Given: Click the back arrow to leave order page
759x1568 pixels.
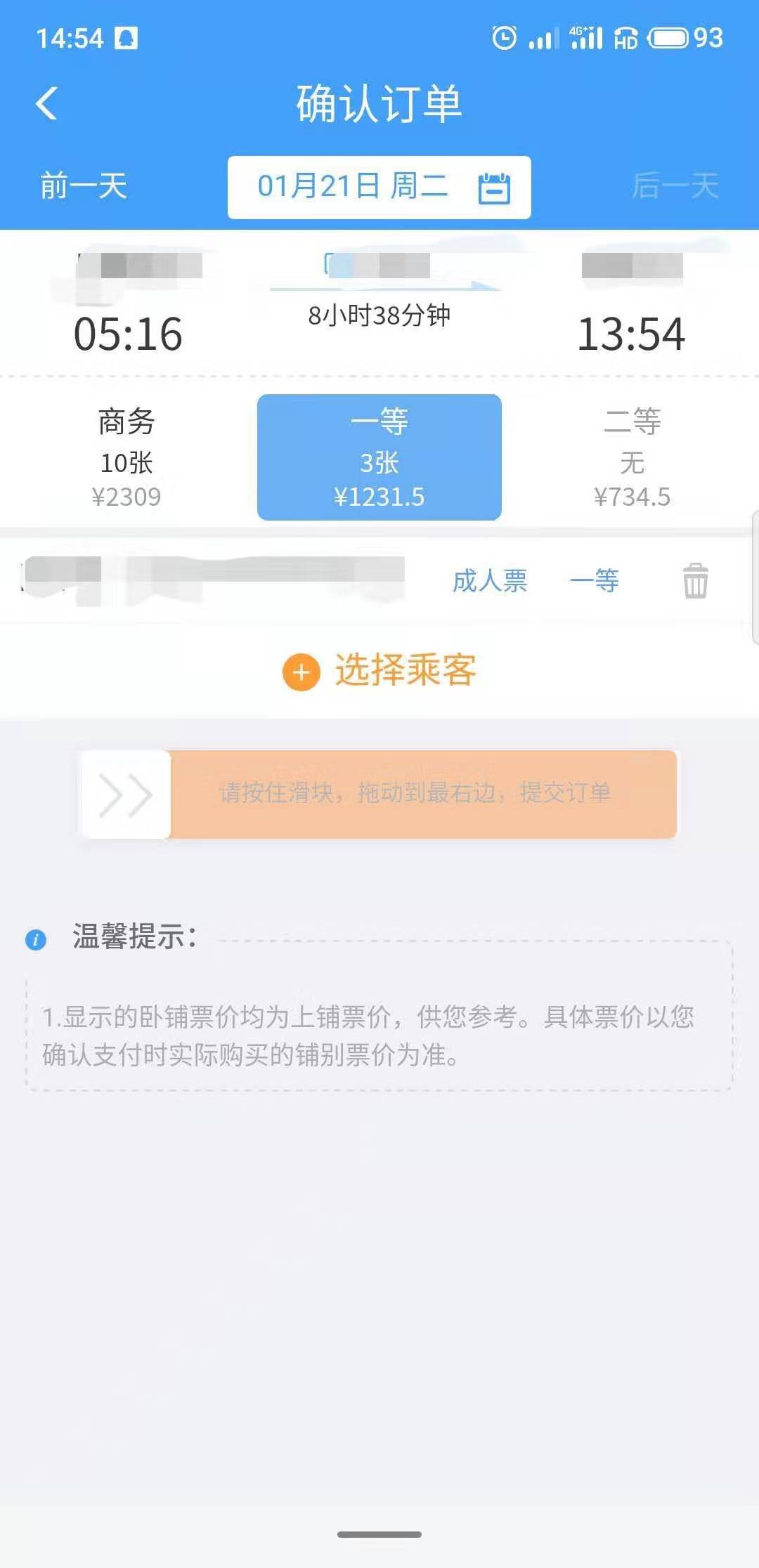Looking at the screenshot, I should click(45, 103).
